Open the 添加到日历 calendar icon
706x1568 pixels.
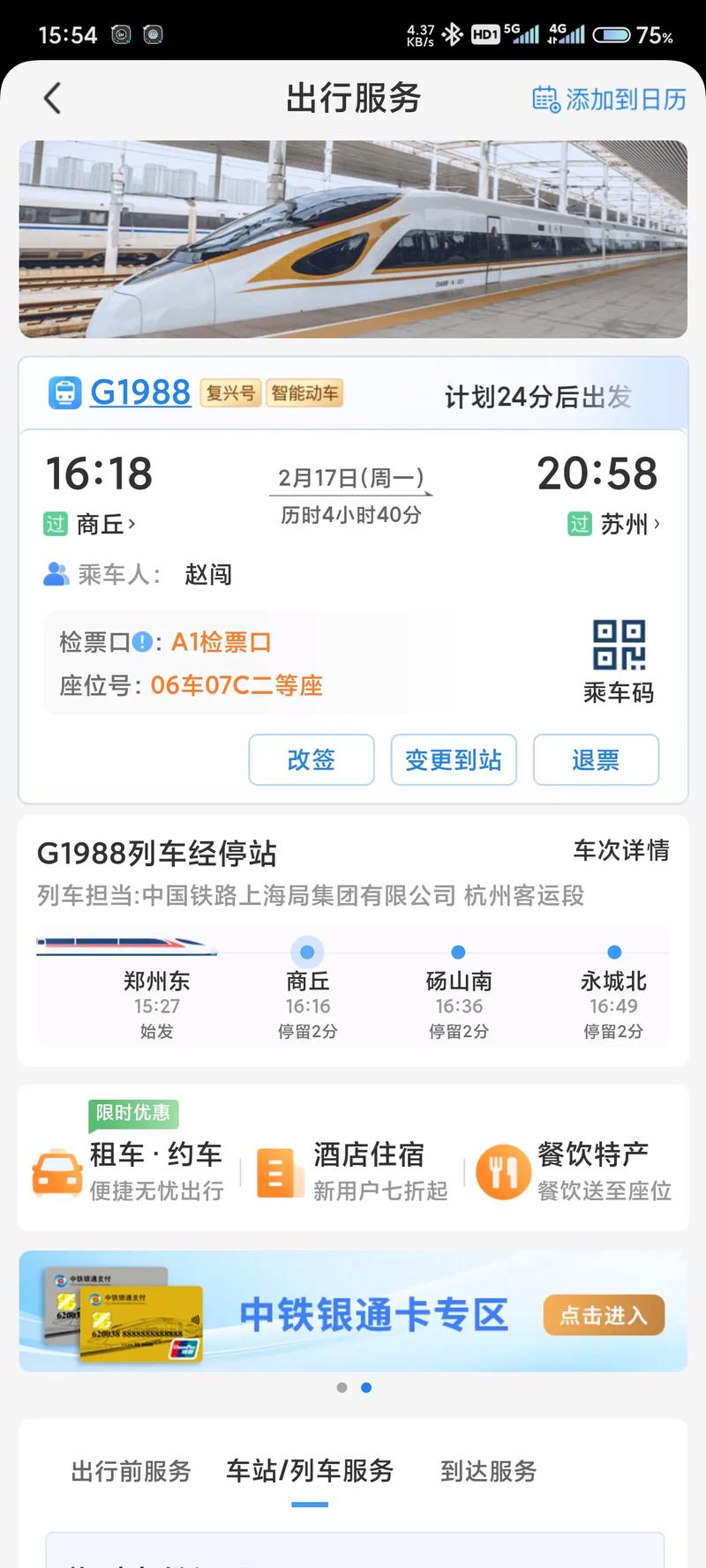click(x=547, y=99)
